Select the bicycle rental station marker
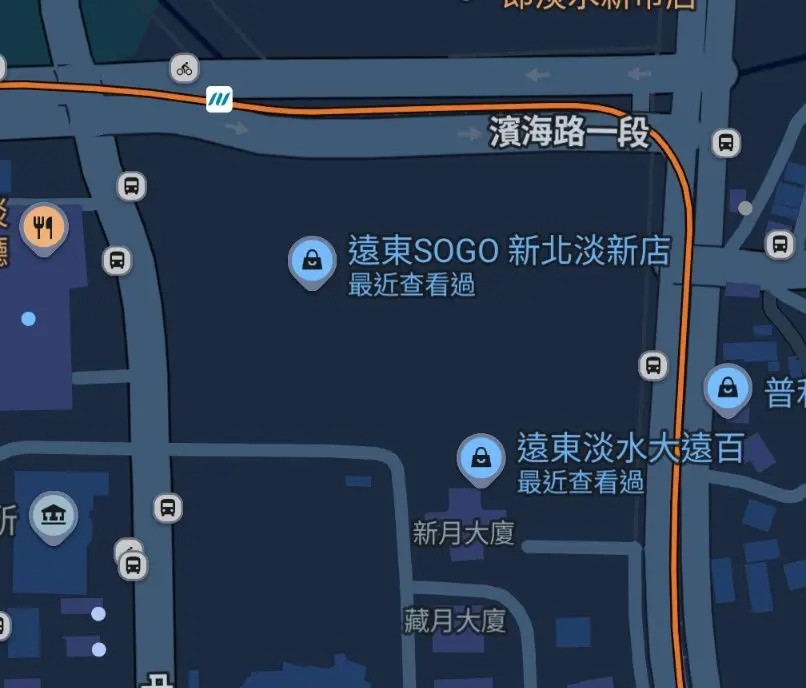The height and width of the screenshot is (688, 806). pyautogui.click(x=183, y=68)
